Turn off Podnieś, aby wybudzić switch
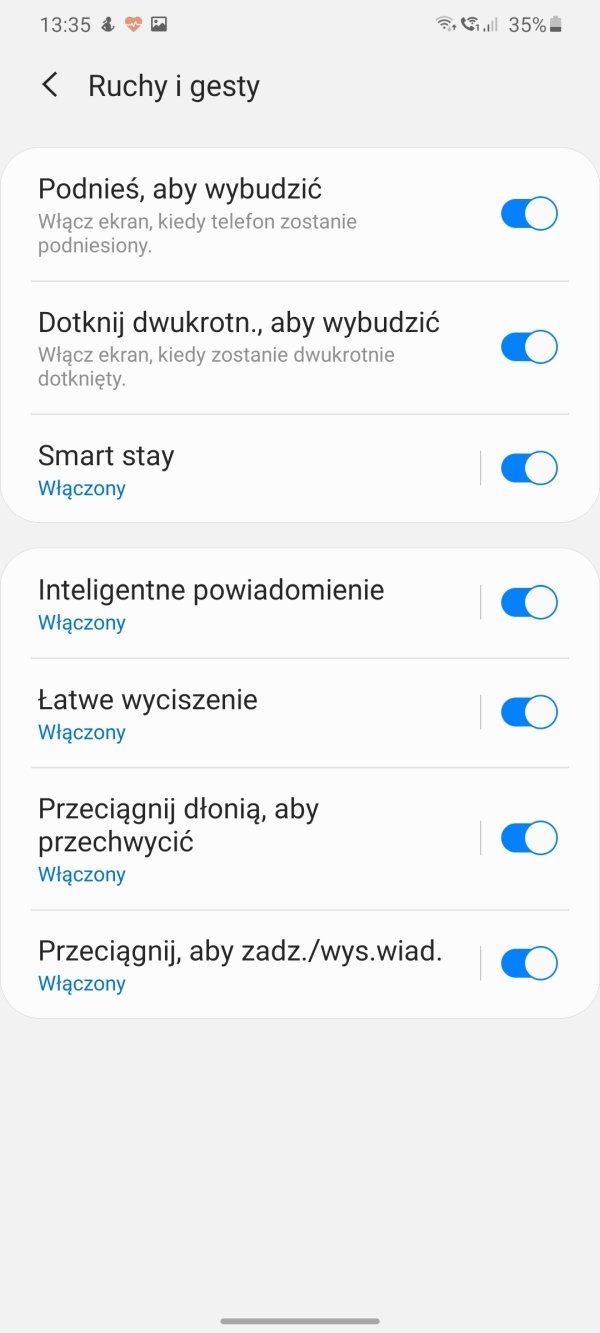This screenshot has width=600, height=1333. coord(529,214)
